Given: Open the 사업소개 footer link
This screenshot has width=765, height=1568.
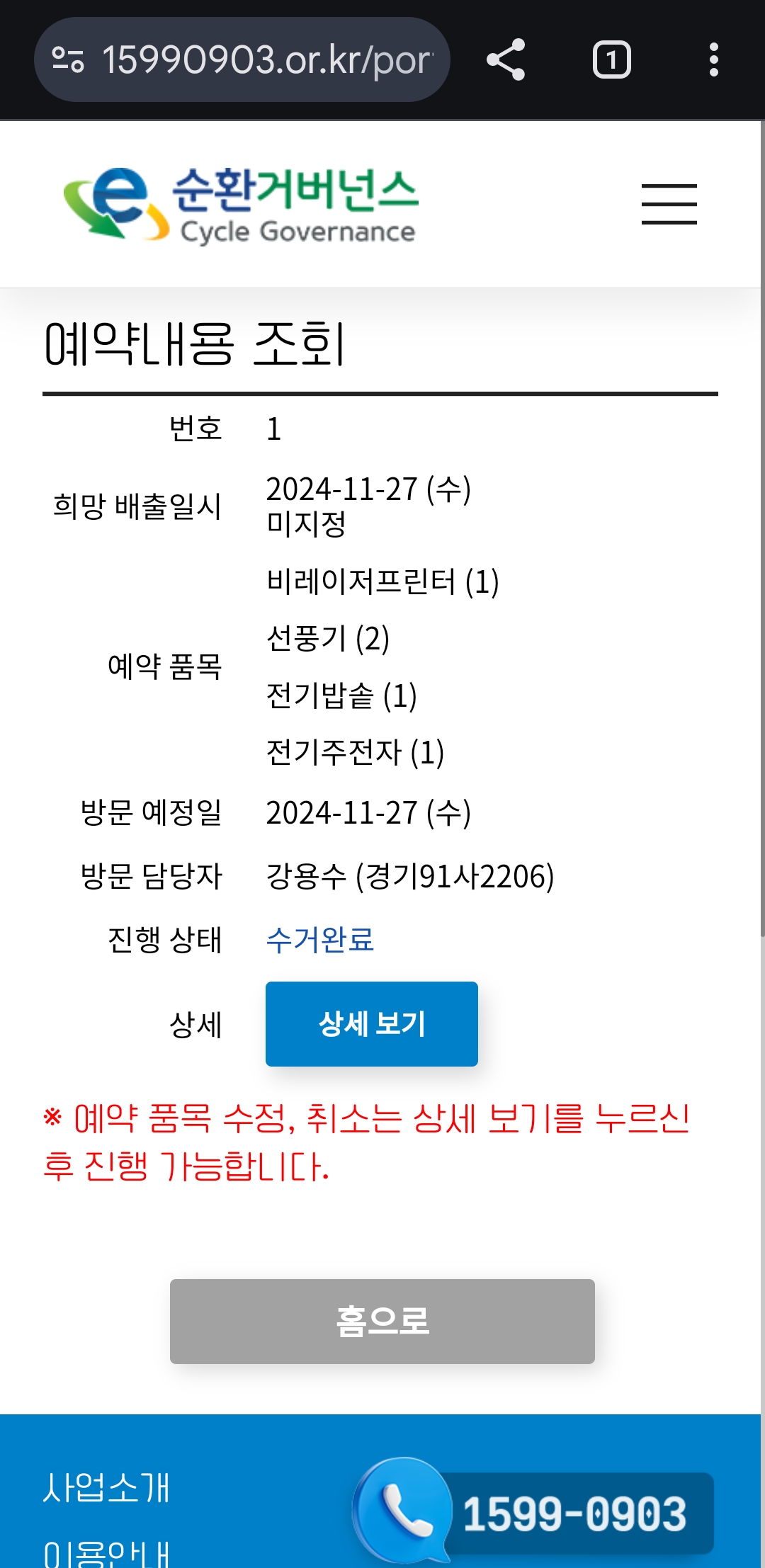Looking at the screenshot, I should click(x=106, y=1487).
